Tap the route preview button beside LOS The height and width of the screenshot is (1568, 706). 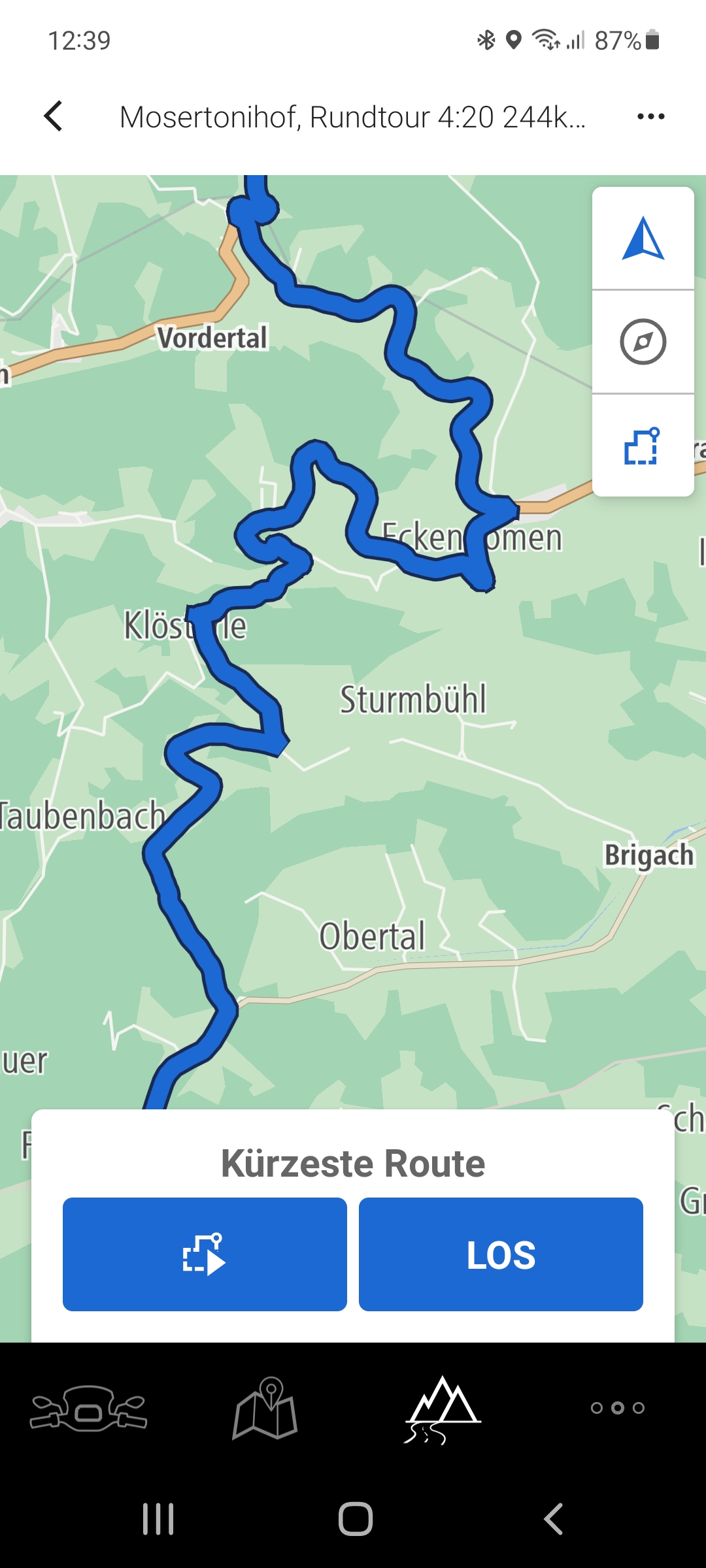[205, 1254]
